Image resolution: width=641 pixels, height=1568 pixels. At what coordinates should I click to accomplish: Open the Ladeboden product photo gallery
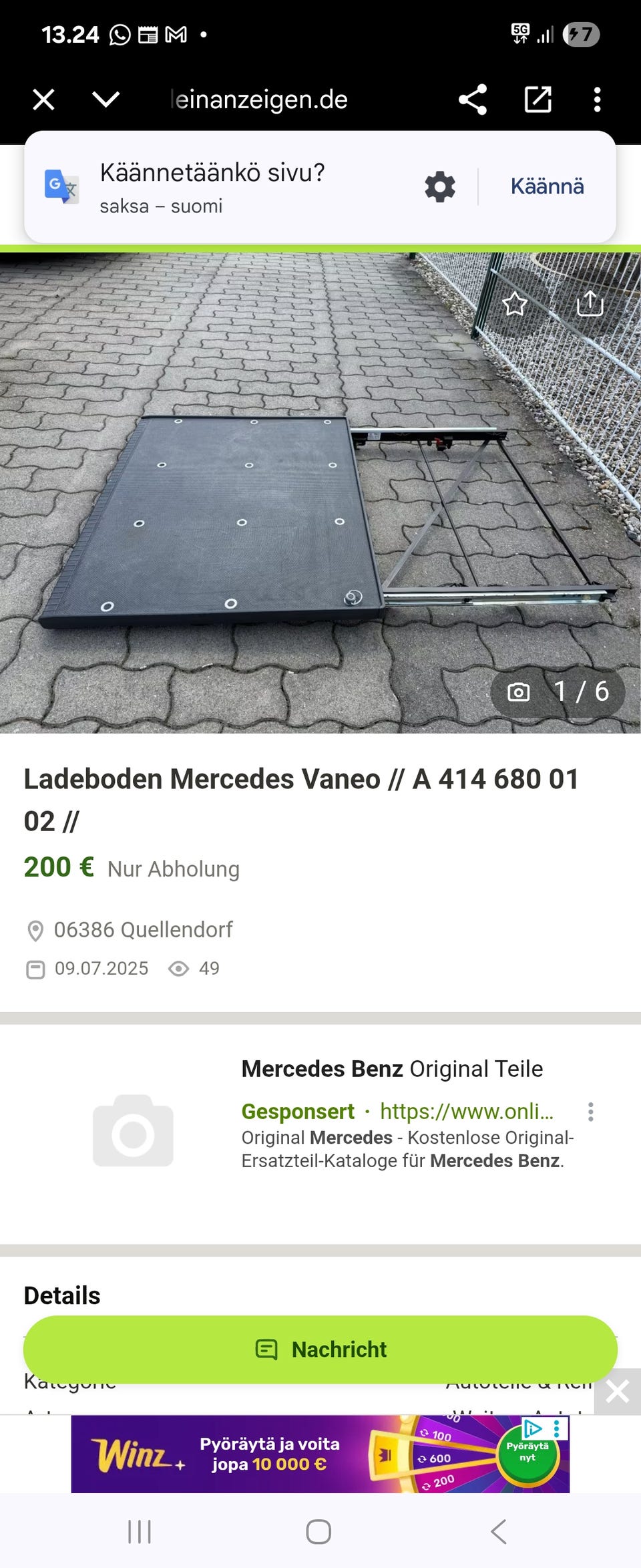click(x=267, y=508)
